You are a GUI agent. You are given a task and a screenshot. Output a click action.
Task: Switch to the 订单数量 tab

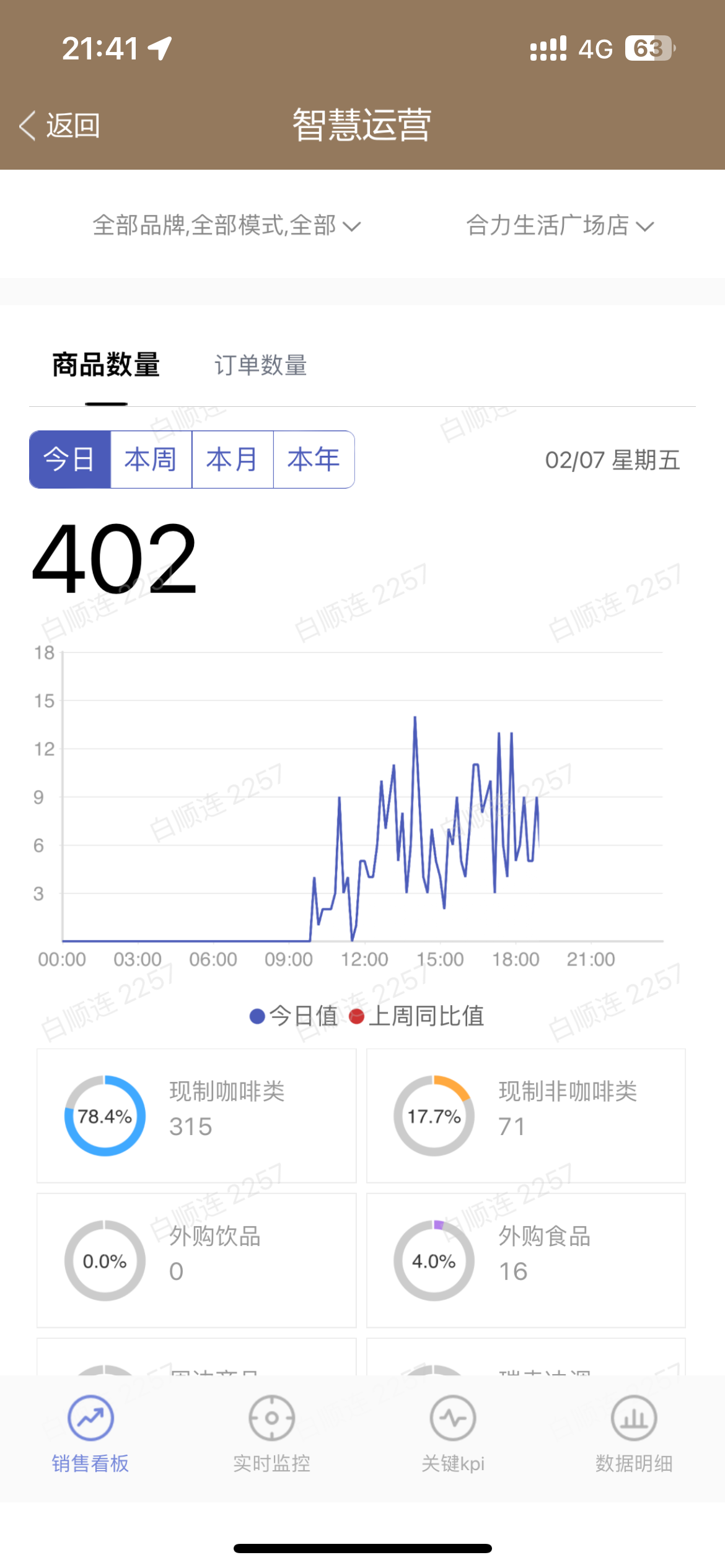pyautogui.click(x=260, y=365)
